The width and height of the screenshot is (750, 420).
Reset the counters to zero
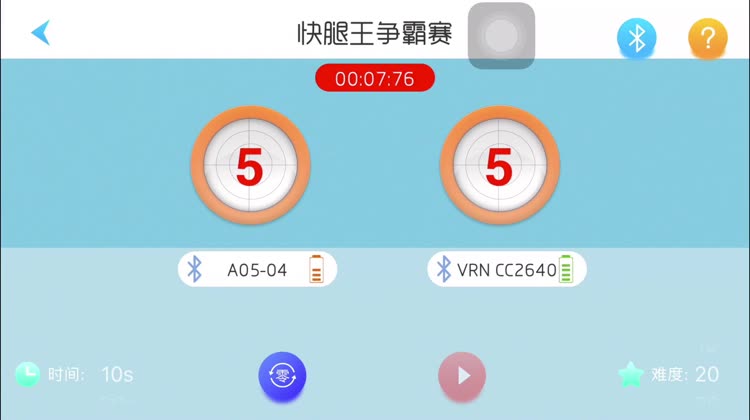(x=282, y=376)
